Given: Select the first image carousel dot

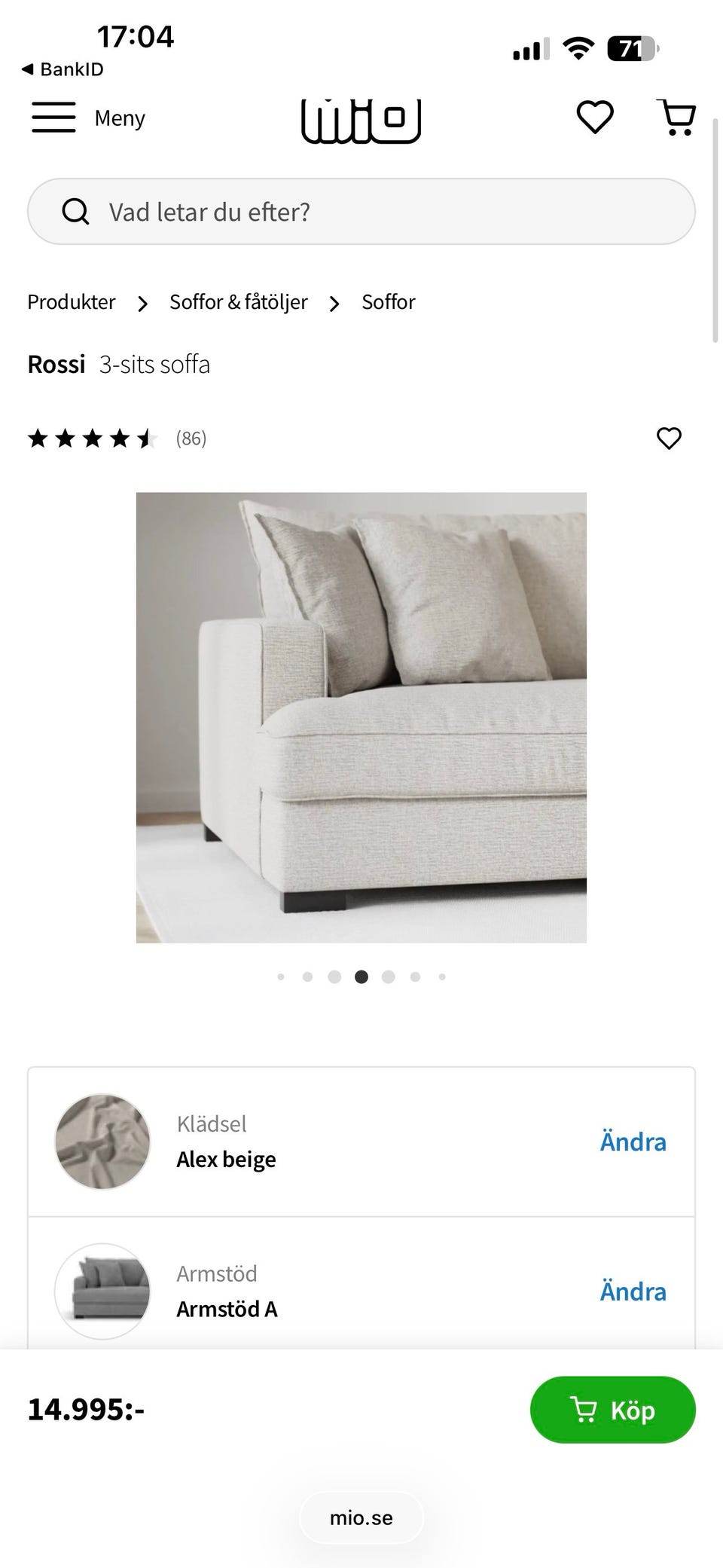Looking at the screenshot, I should pos(282,977).
